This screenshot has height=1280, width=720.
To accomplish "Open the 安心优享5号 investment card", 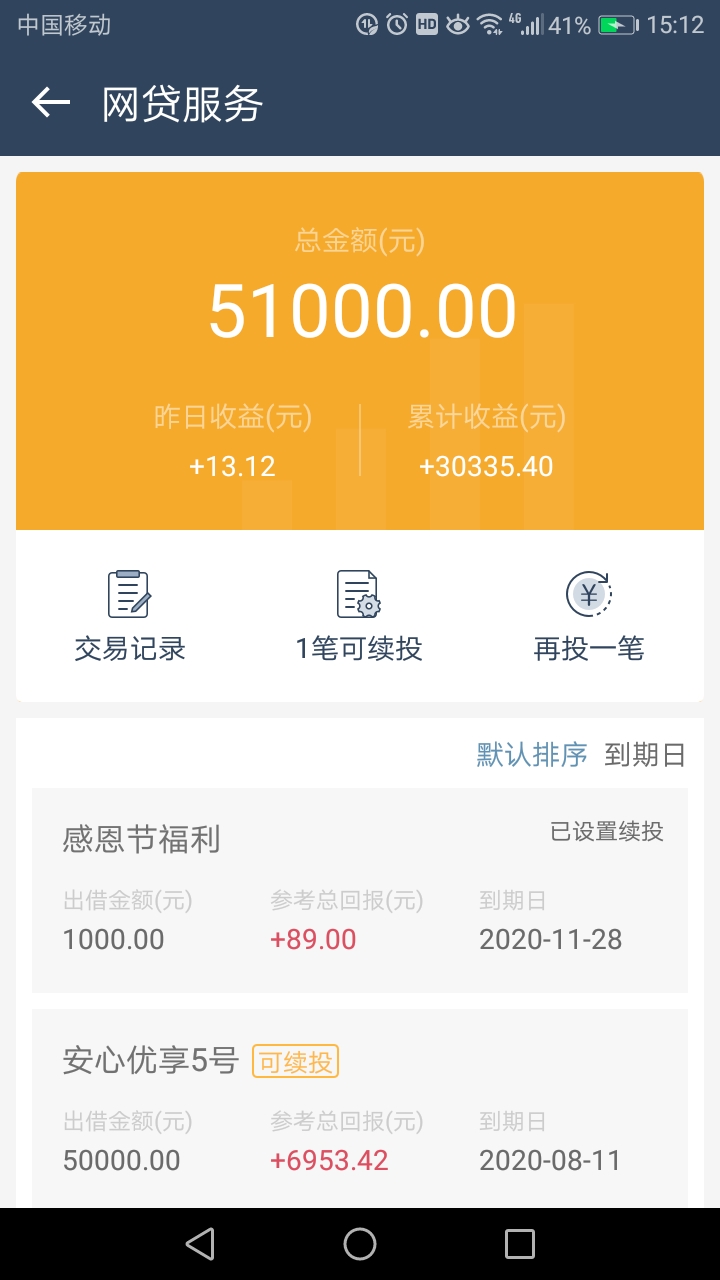I will [360, 1108].
